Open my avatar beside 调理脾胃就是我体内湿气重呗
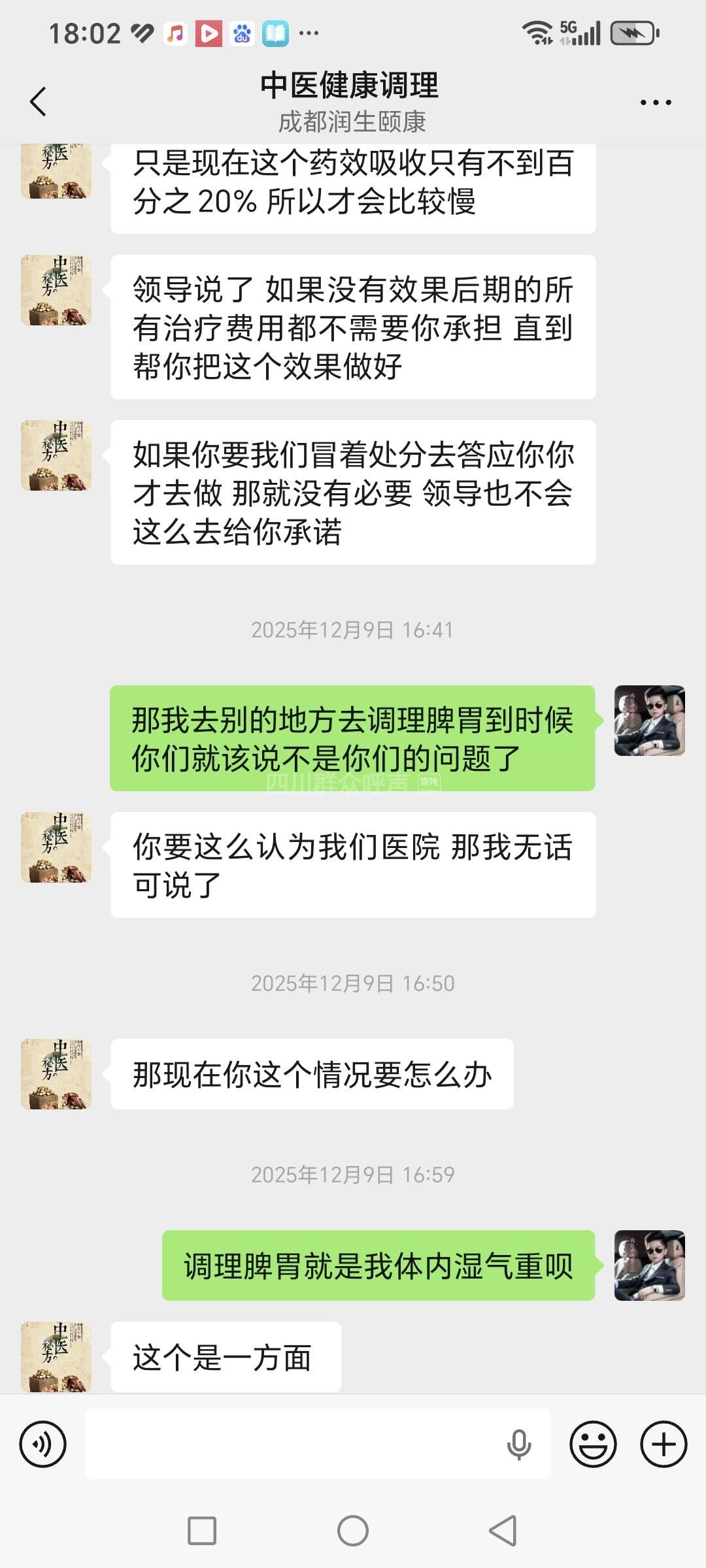The width and height of the screenshot is (706, 1568). [649, 1266]
